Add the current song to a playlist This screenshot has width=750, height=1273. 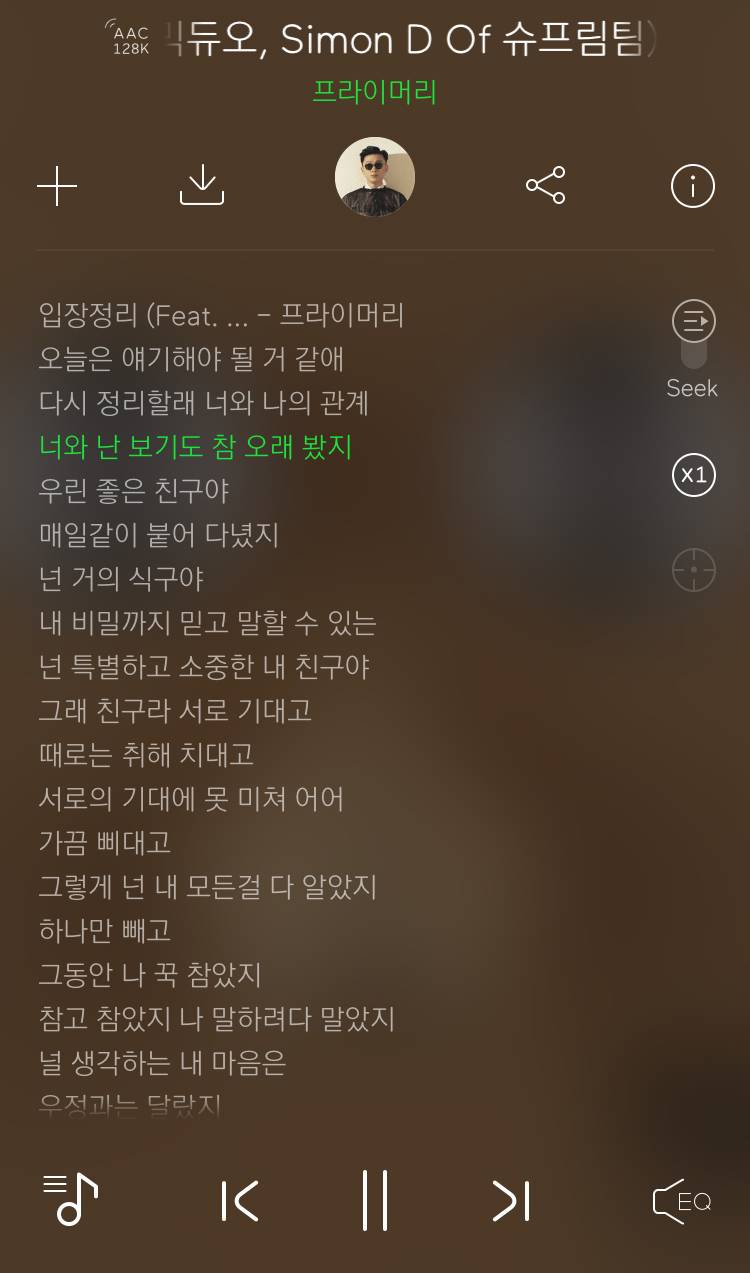[57, 186]
